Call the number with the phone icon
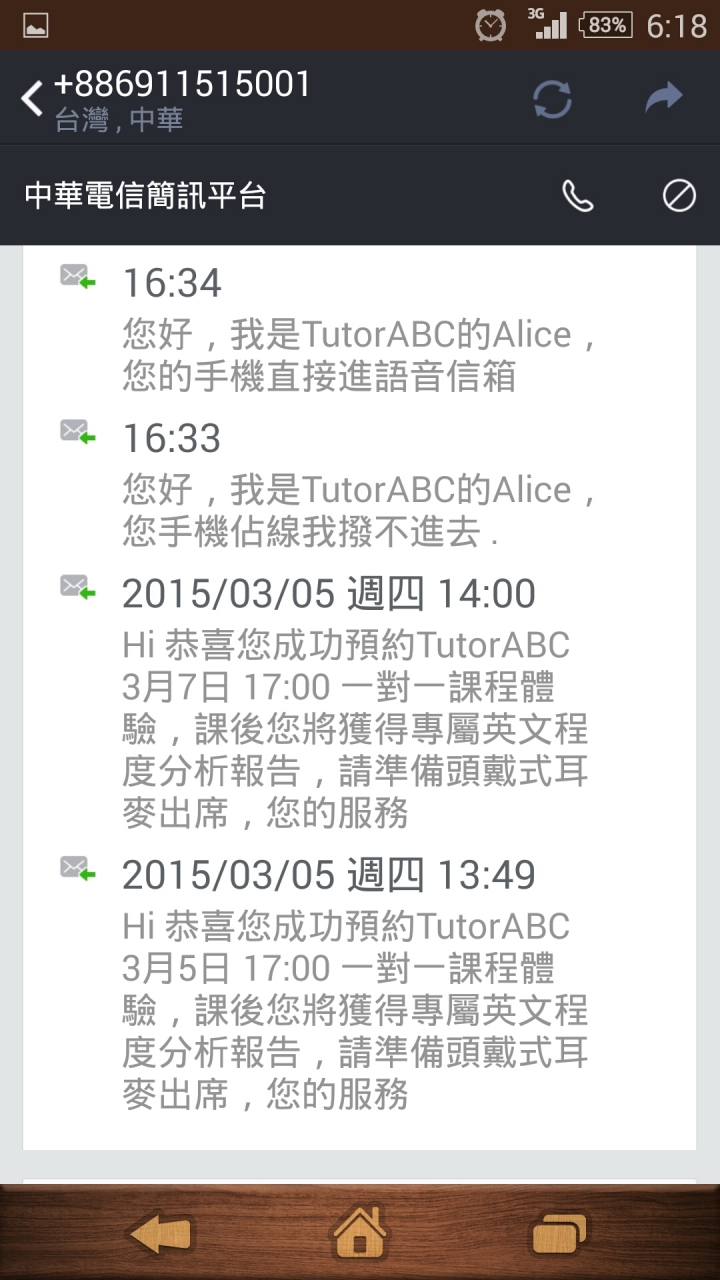This screenshot has width=720, height=1280. point(578,196)
